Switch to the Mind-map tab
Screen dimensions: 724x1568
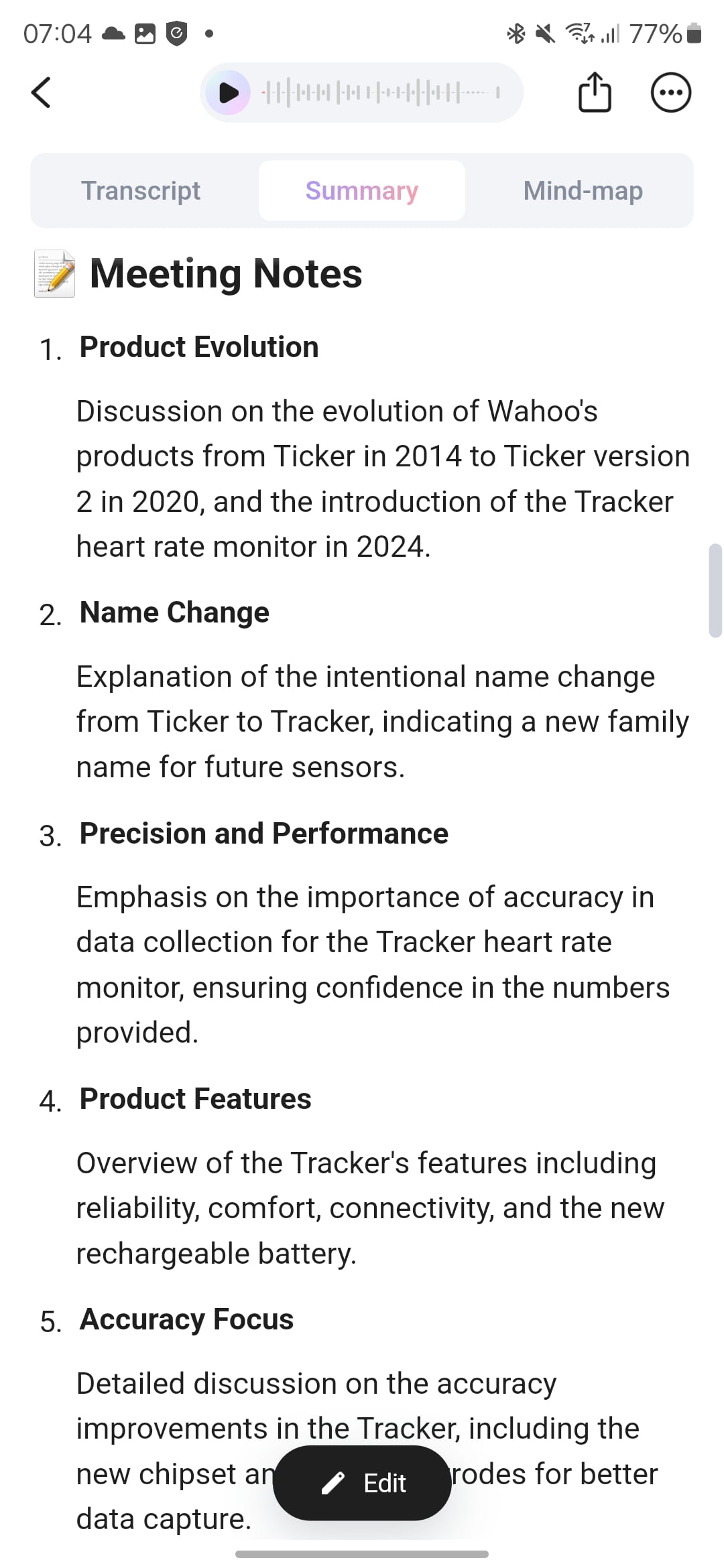[583, 191]
